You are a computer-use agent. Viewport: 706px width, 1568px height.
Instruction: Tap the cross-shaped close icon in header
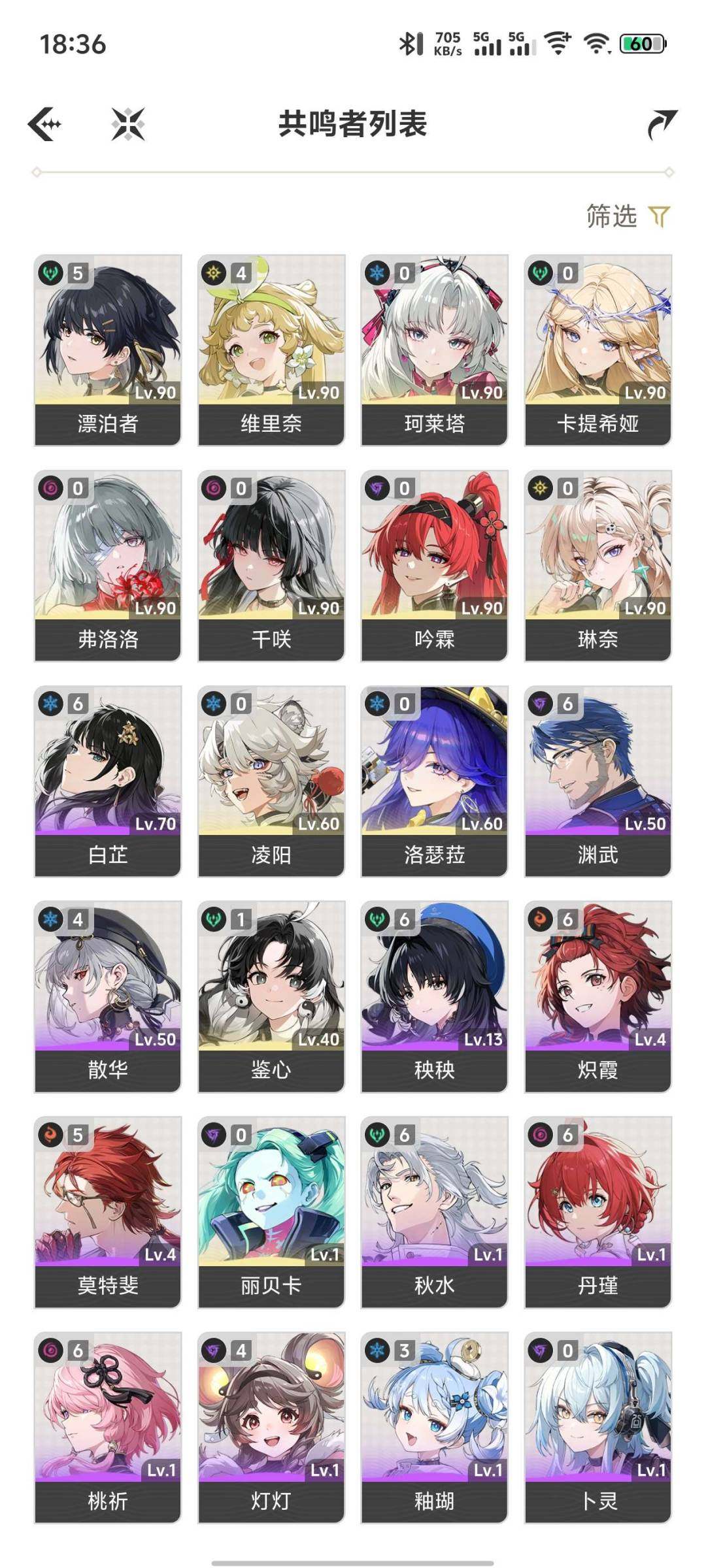128,123
